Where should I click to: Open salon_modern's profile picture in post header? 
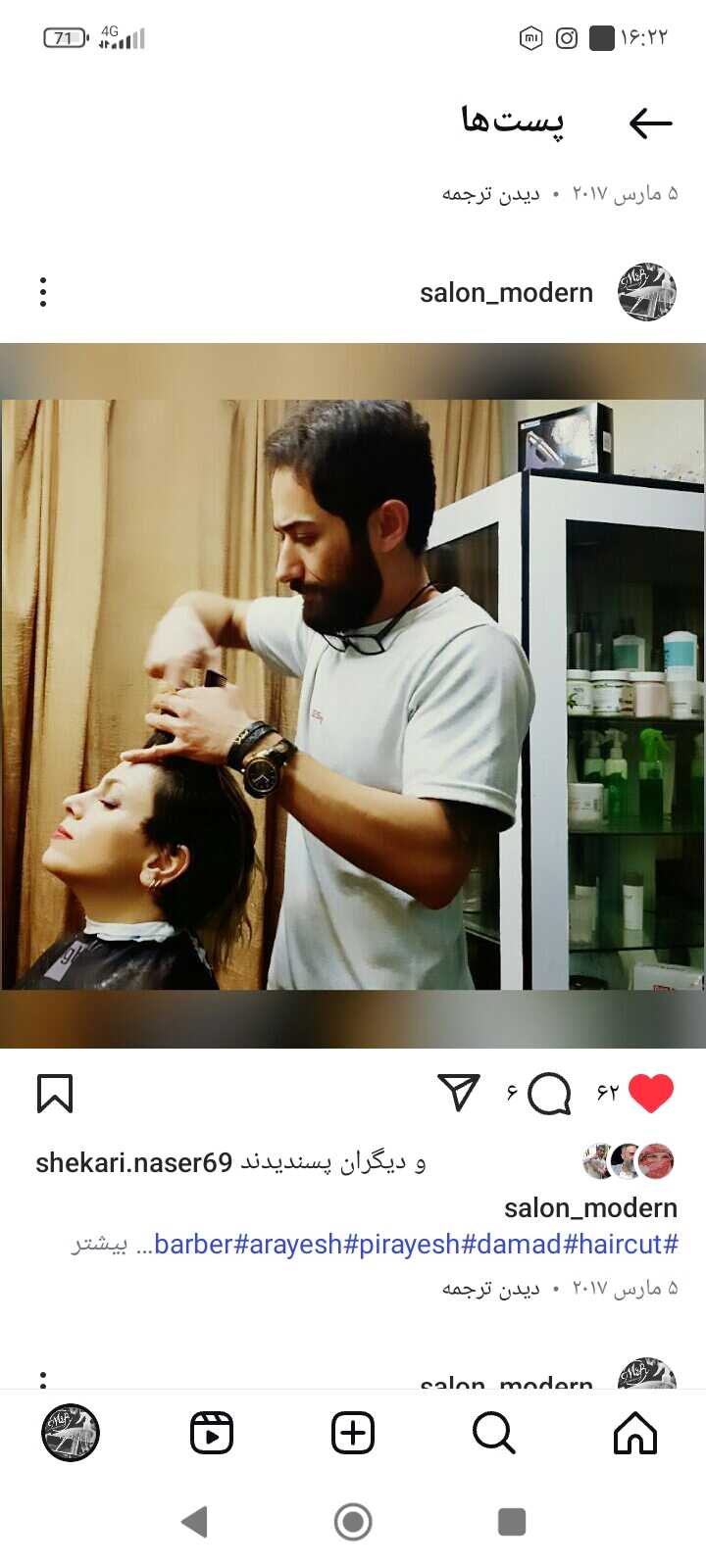pyautogui.click(x=646, y=292)
